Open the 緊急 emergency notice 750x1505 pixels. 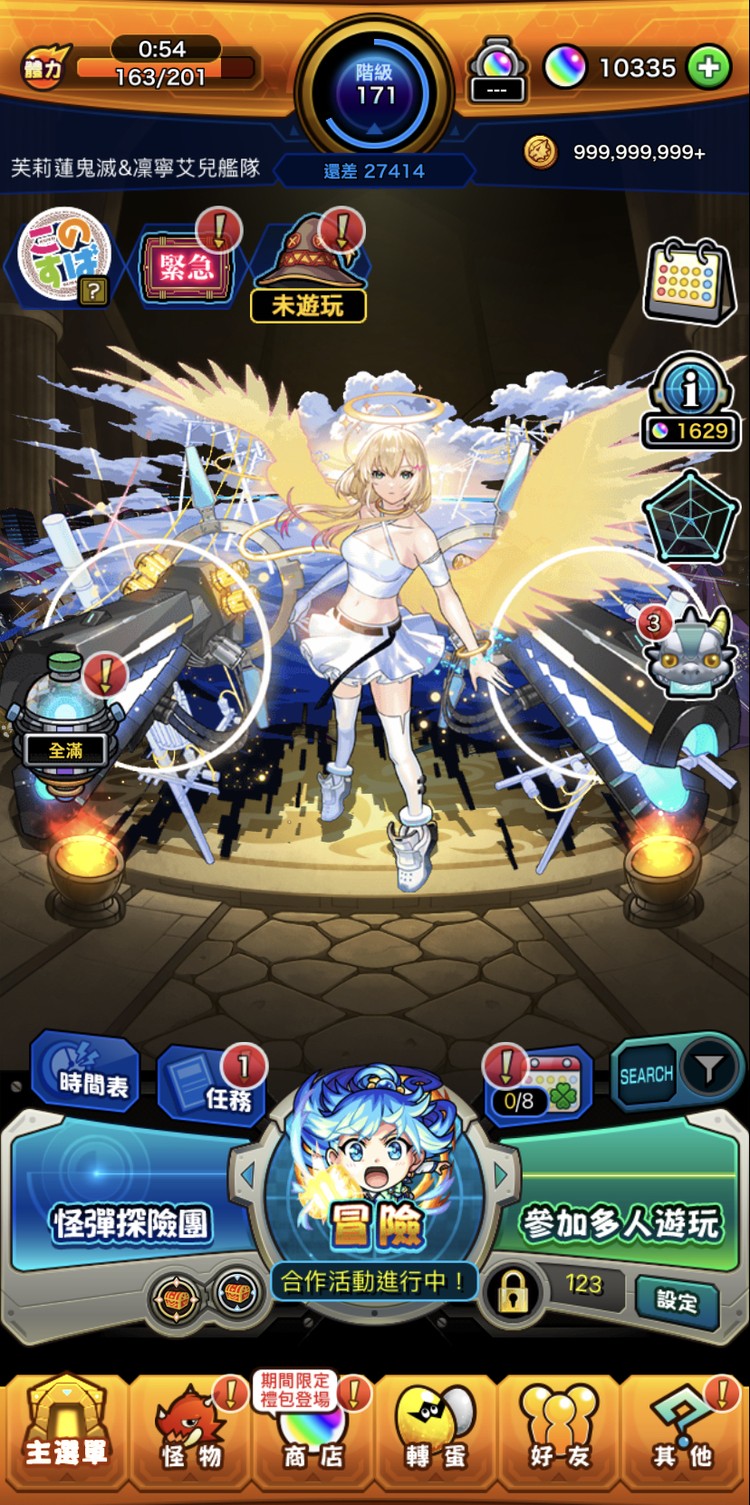(x=183, y=265)
